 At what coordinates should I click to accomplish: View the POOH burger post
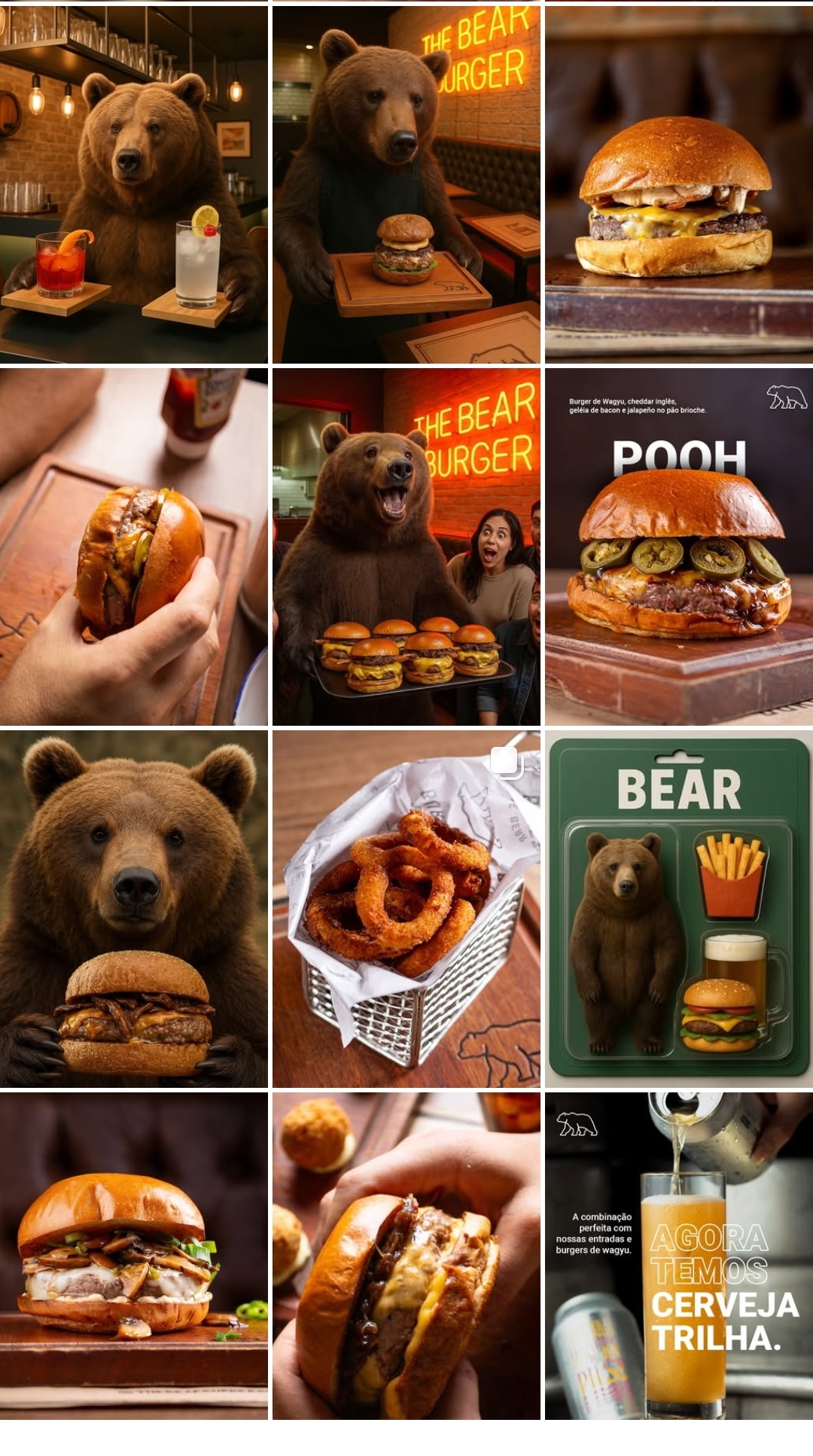tap(678, 547)
